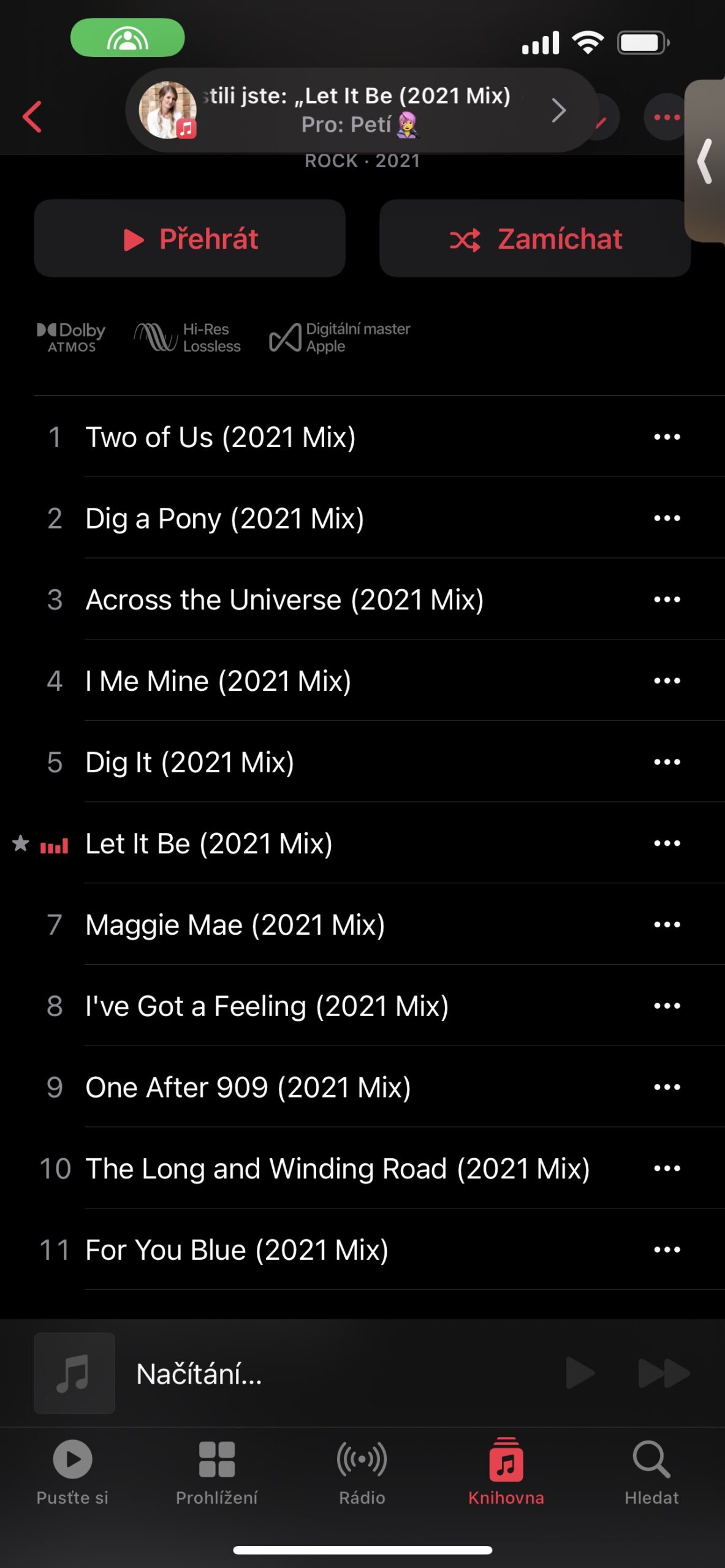Open the album's top overflow menu
Image resolution: width=725 pixels, height=1568 pixels.
(666, 117)
